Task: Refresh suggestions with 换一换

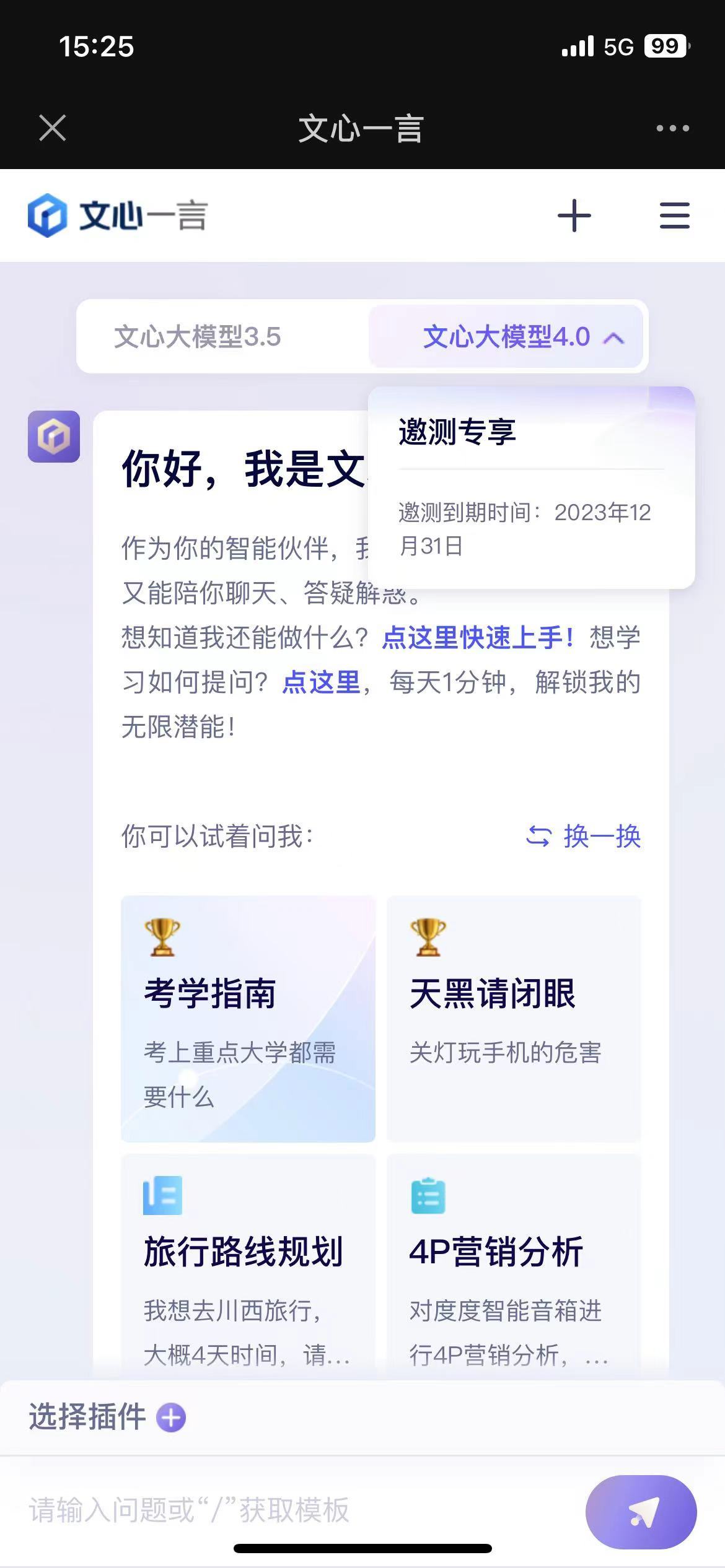Action: (x=583, y=836)
